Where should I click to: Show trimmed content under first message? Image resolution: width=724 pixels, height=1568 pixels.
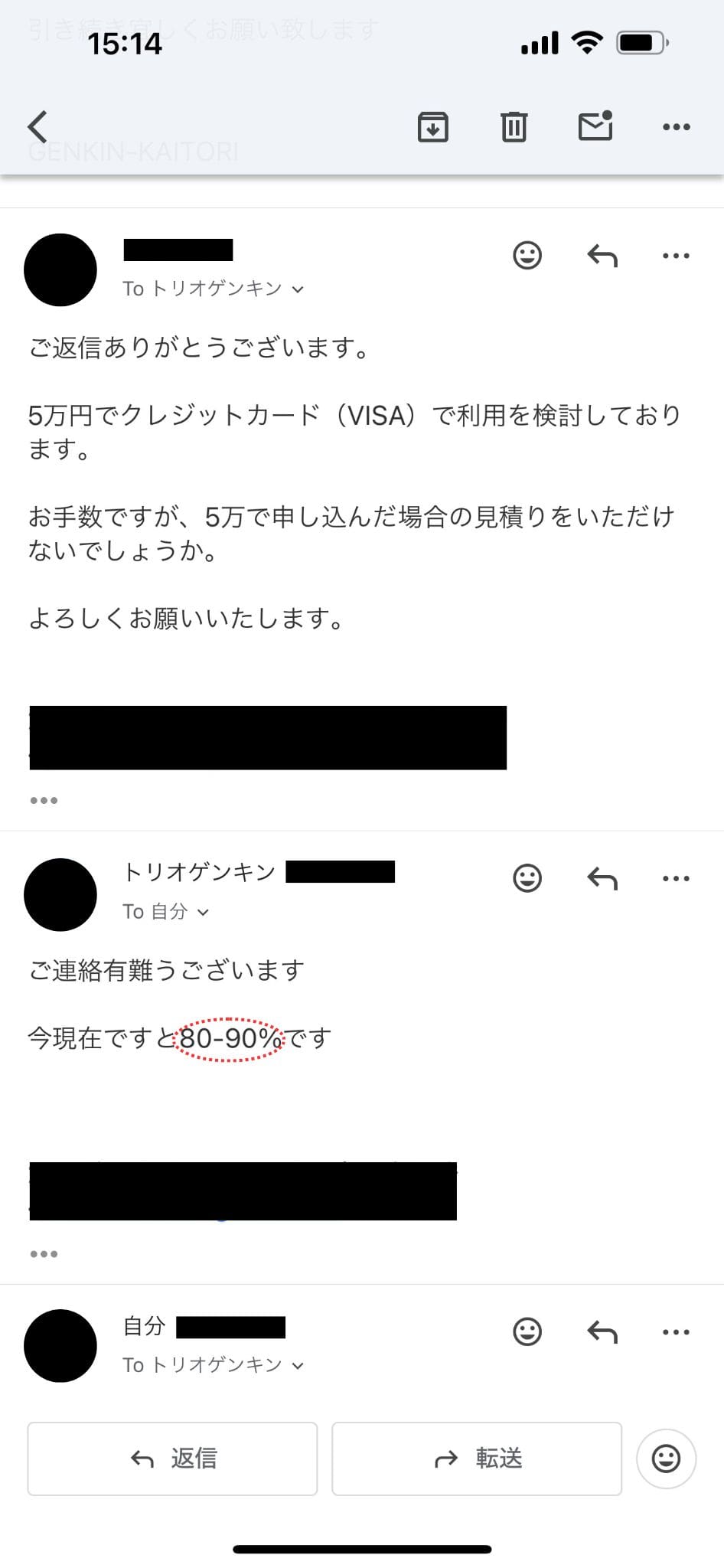tap(44, 800)
